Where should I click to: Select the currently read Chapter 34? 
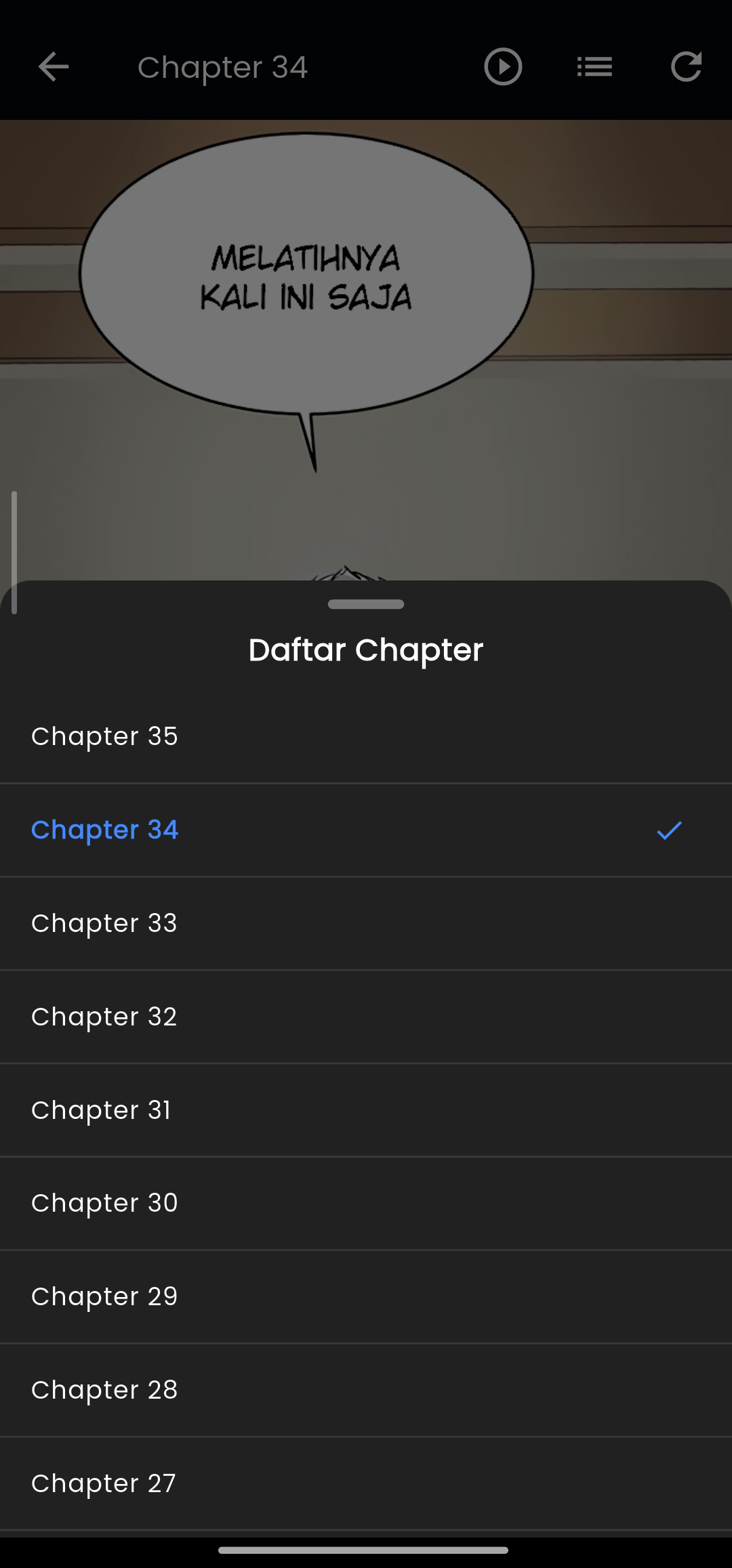[x=105, y=830]
